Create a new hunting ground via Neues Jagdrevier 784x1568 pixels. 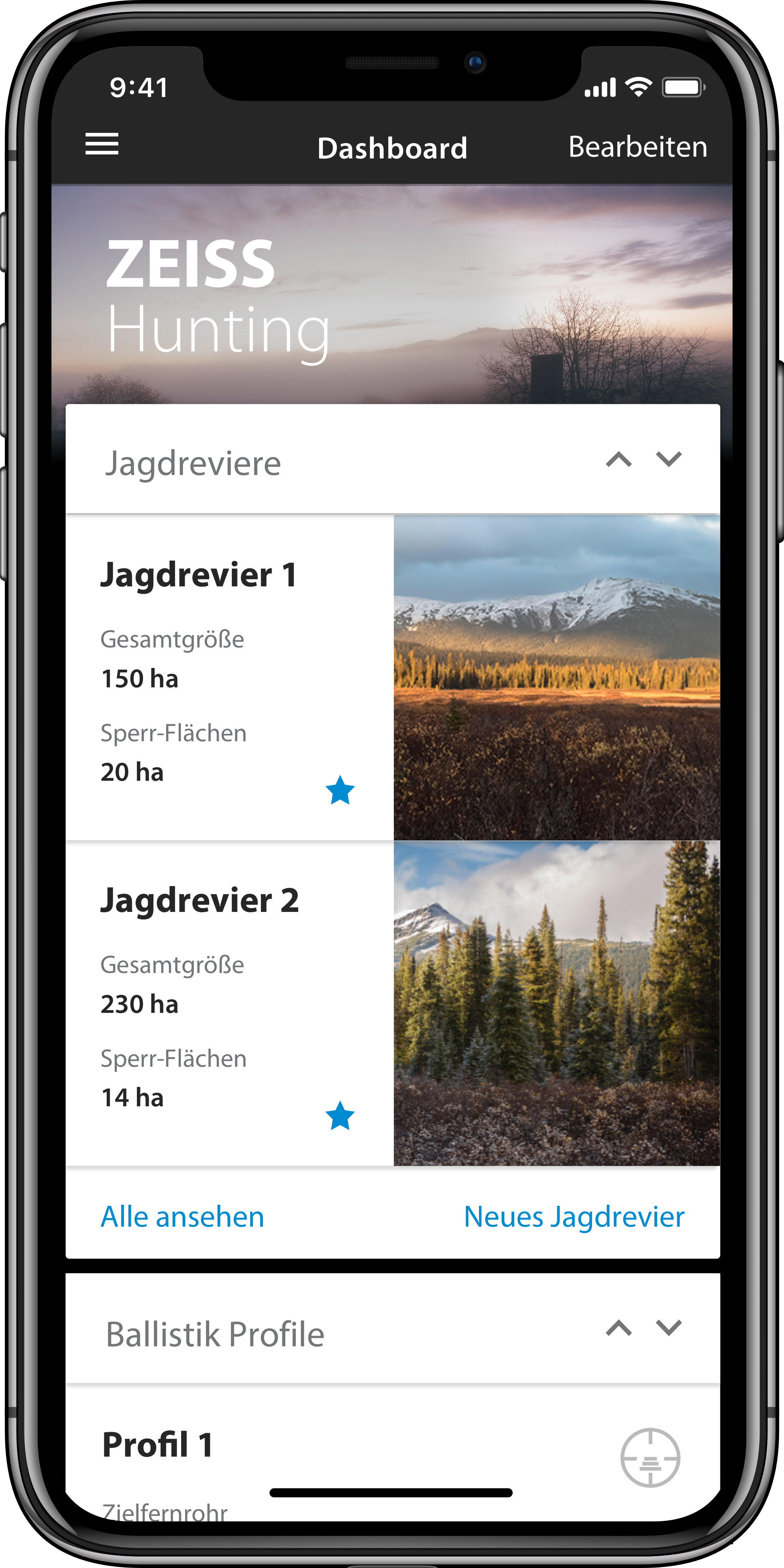pyautogui.click(x=574, y=1217)
